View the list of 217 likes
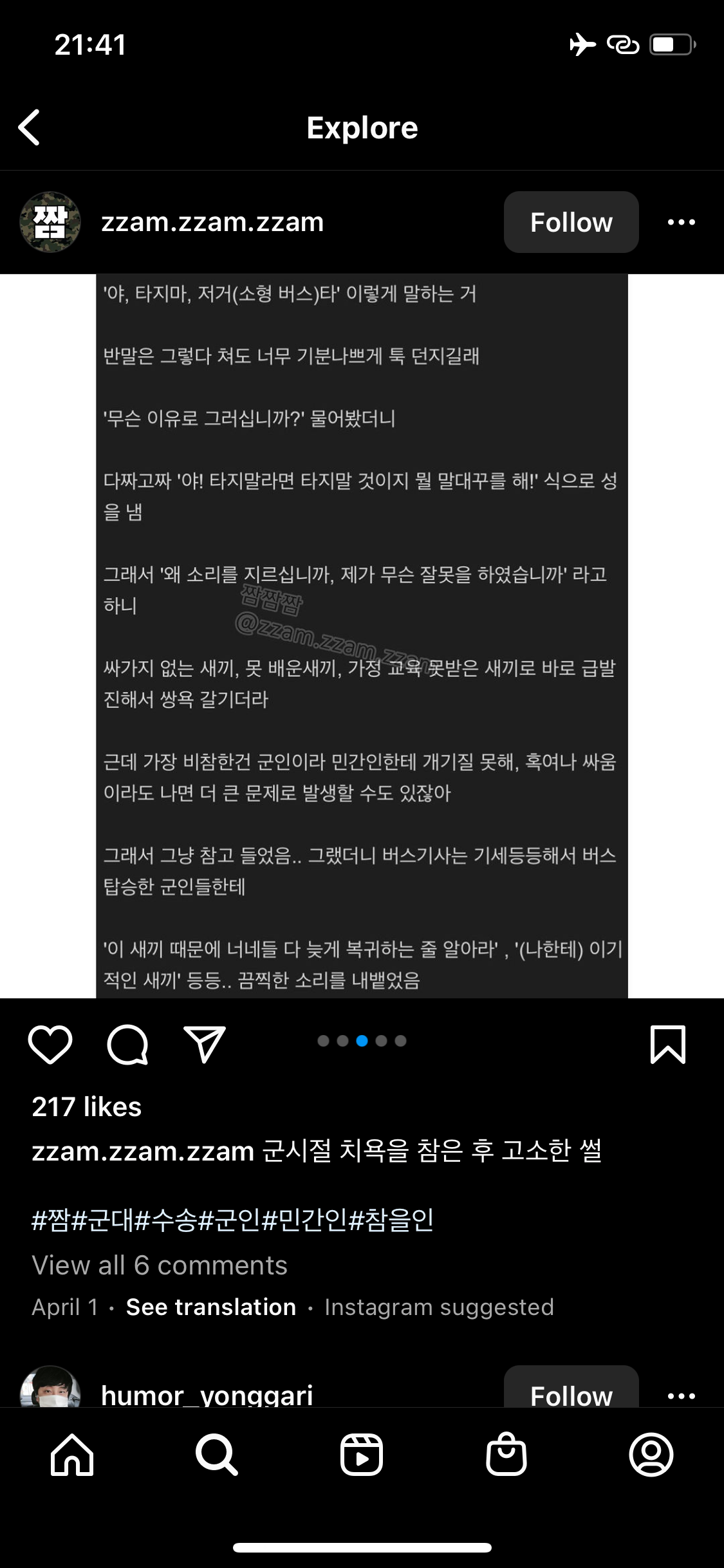724x1568 pixels. 87,1107
